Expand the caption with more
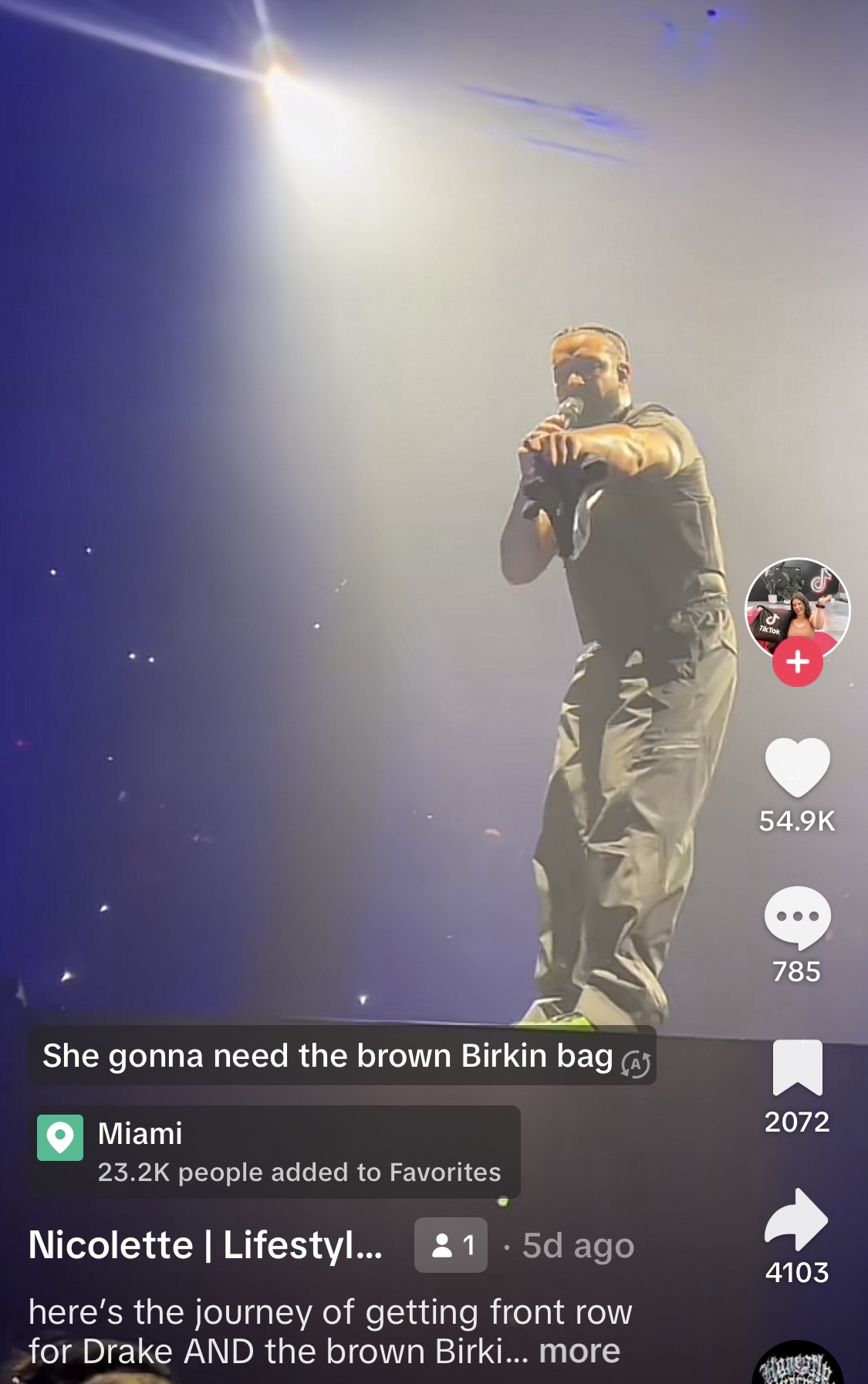Image resolution: width=868 pixels, height=1384 pixels. pyautogui.click(x=579, y=1351)
